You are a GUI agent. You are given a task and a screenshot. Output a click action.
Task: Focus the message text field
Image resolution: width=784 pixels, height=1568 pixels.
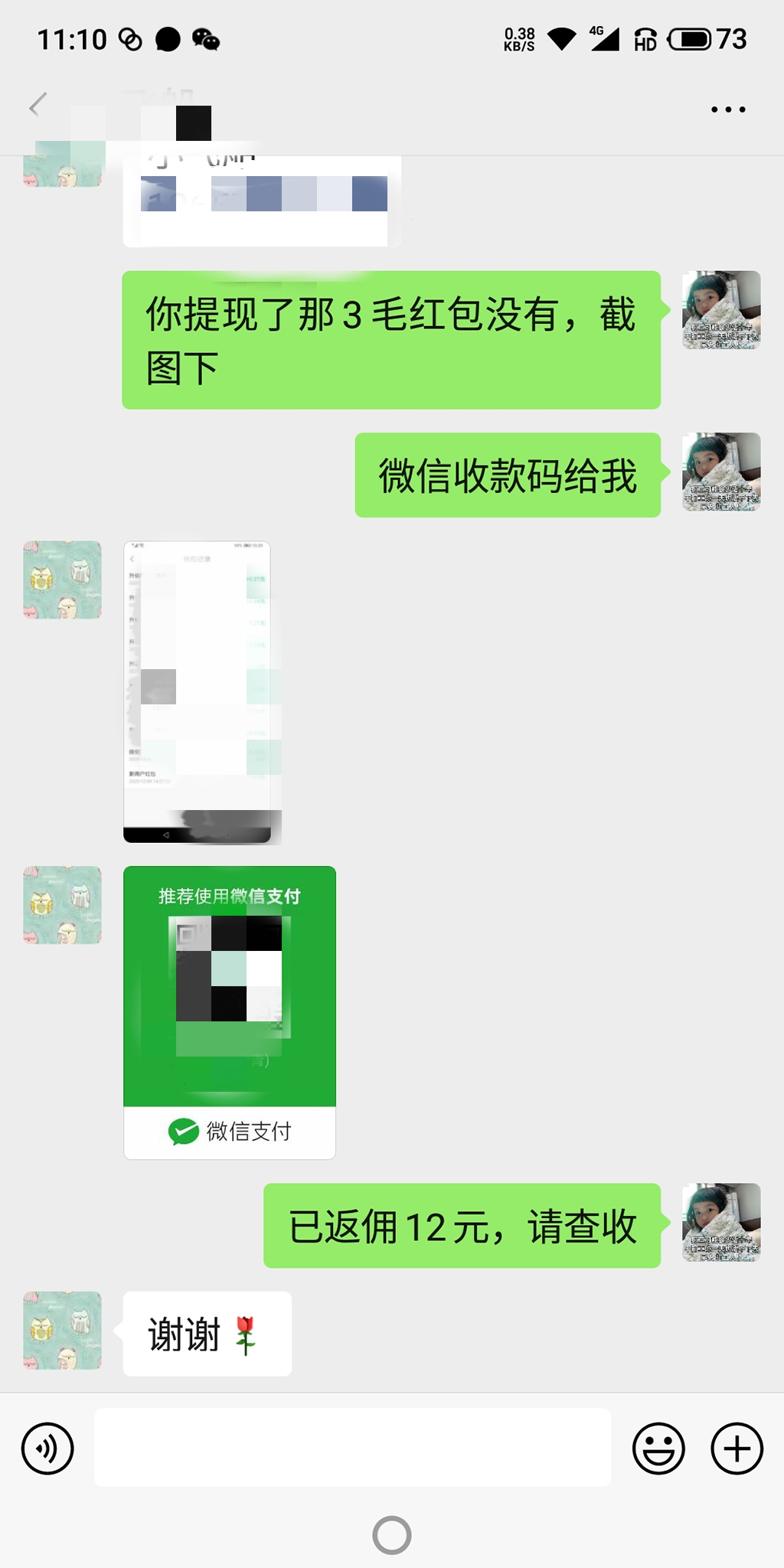352,1448
